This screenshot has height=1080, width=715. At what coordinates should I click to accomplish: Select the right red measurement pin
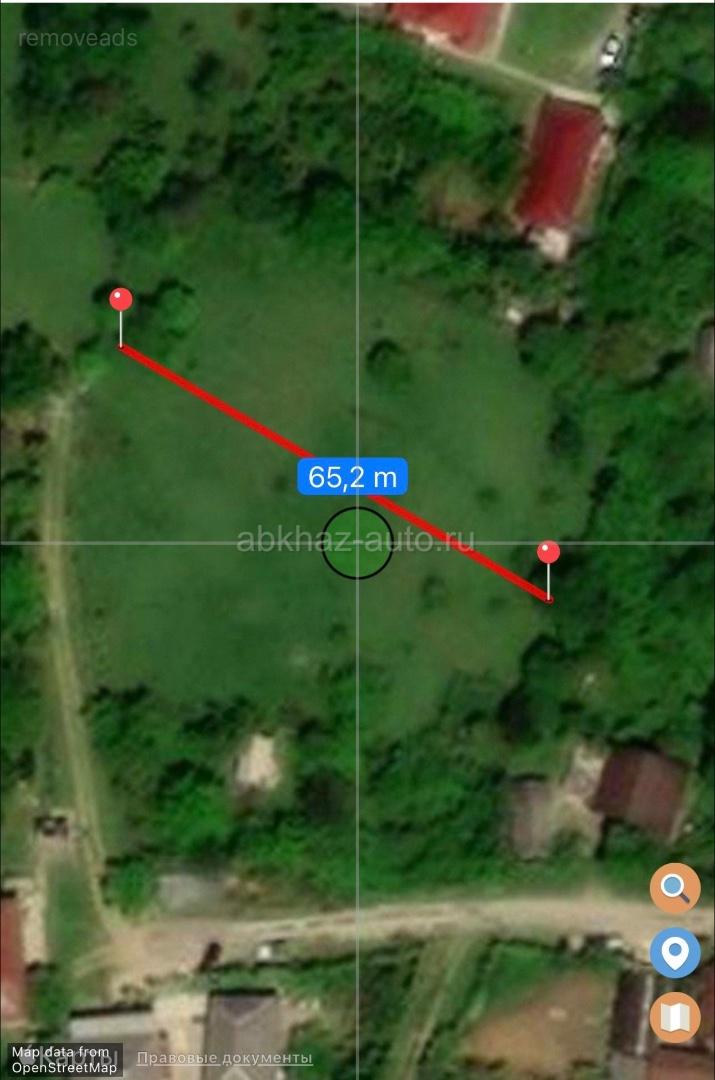548,553
